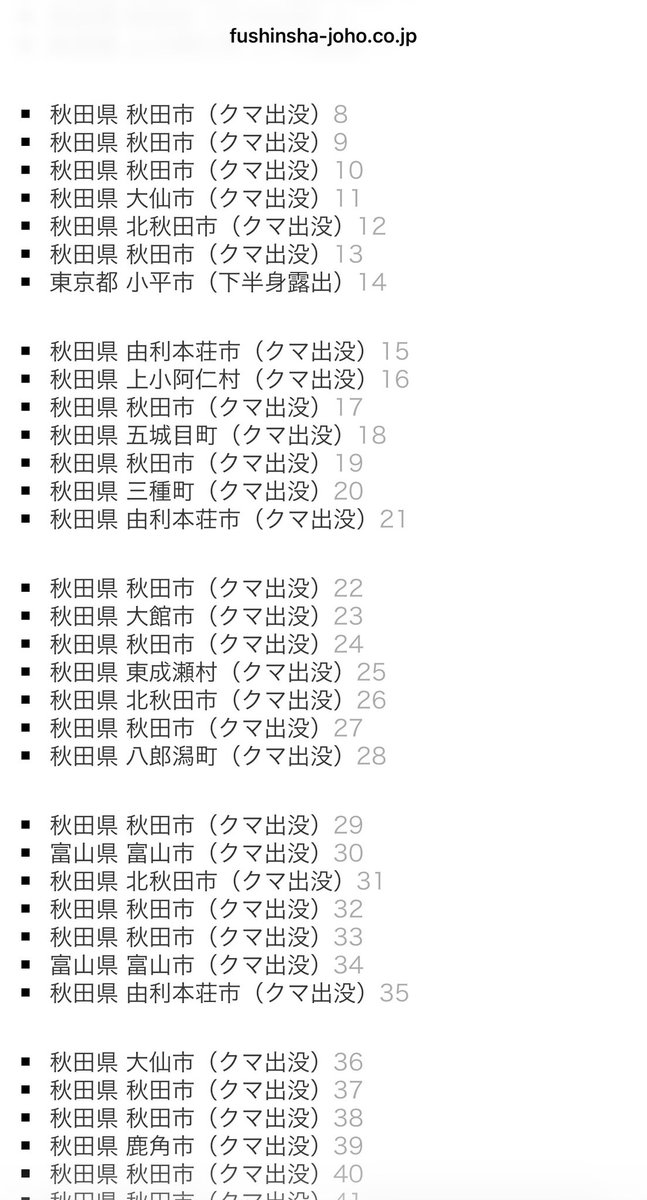Open 秋田県 上小阿仁村 クマ出没 entry 16
Screen dimensions: 647x1200
pyautogui.click(x=228, y=380)
